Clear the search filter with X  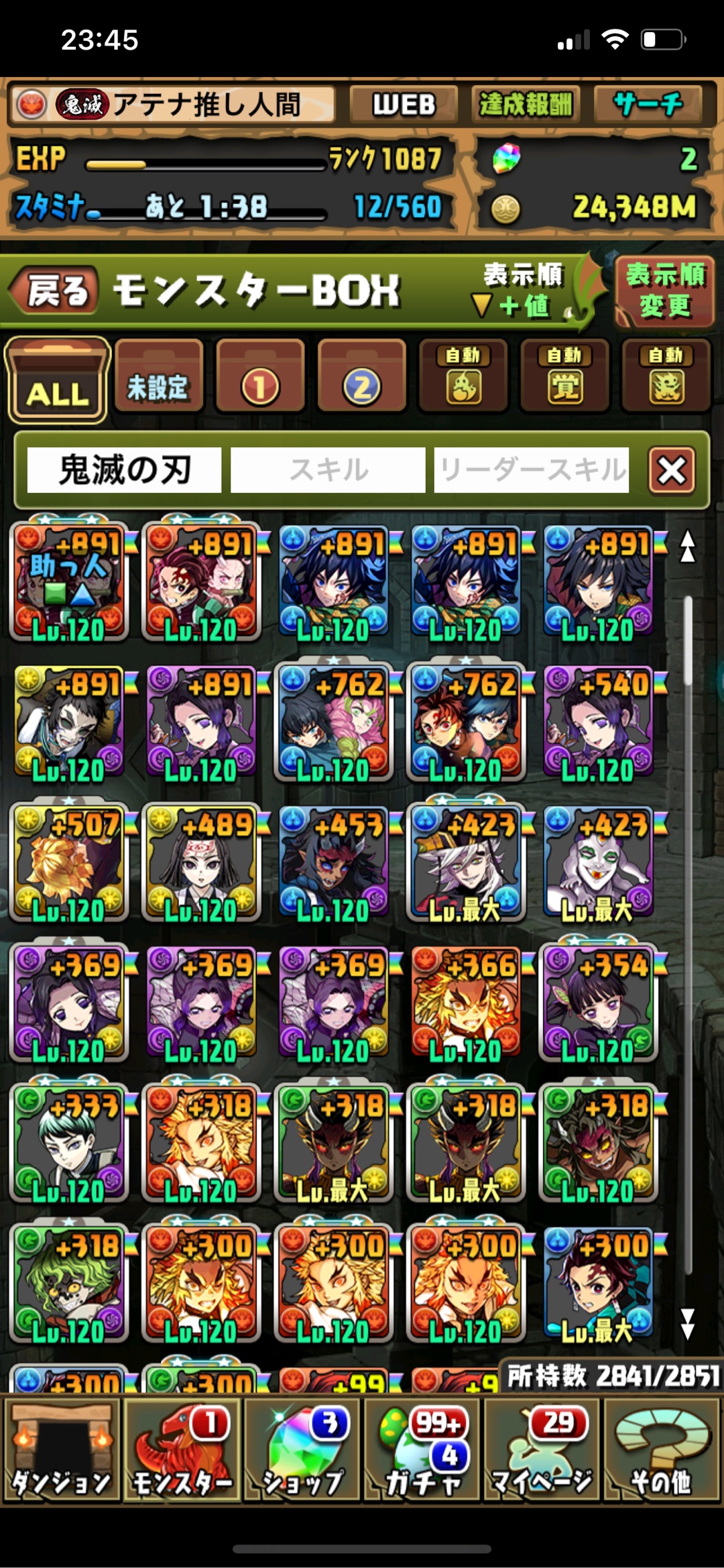[x=672, y=470]
